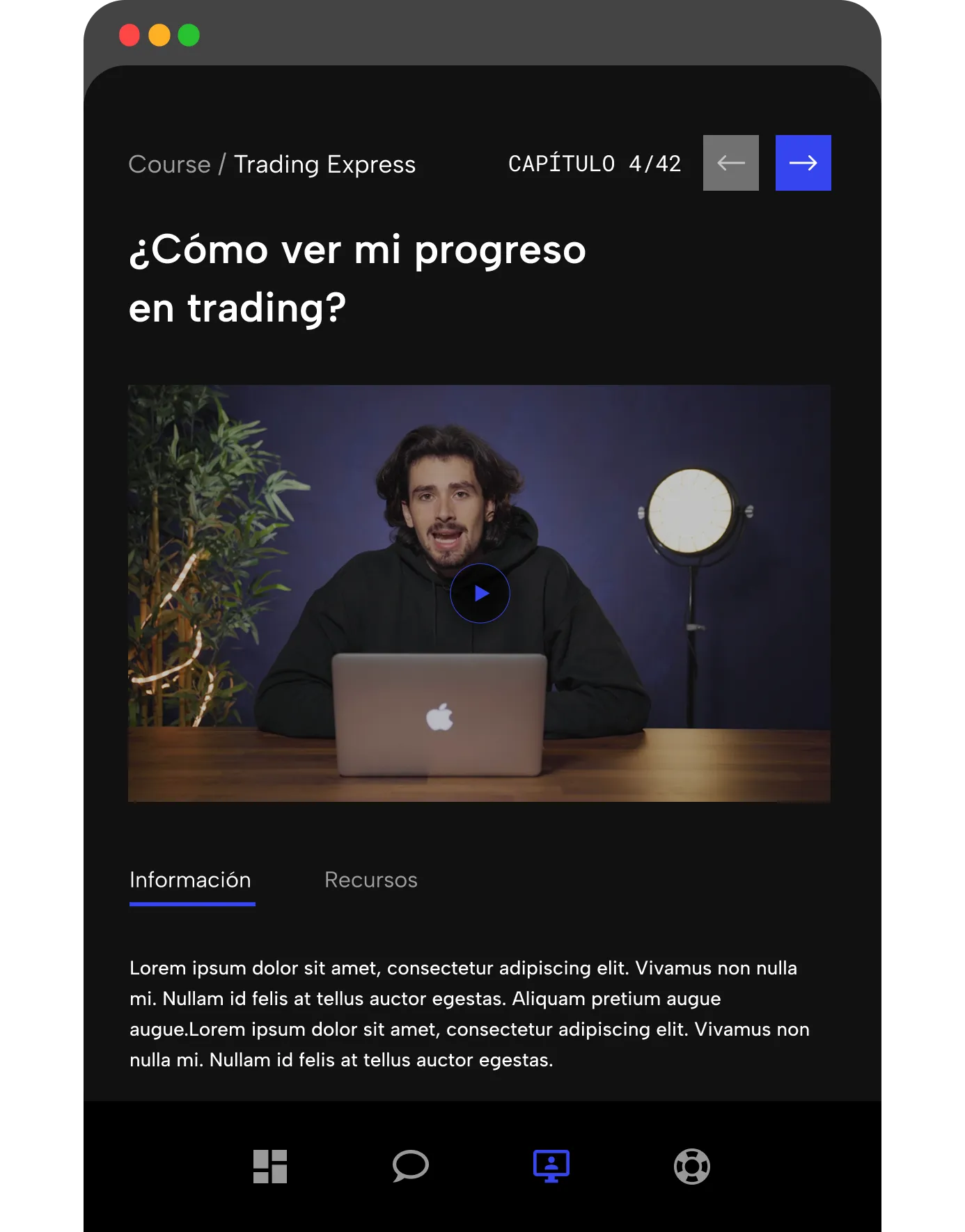Open the support lifebuoy in bottom navigation
This screenshot has height=1232, width=965.
691,1166
